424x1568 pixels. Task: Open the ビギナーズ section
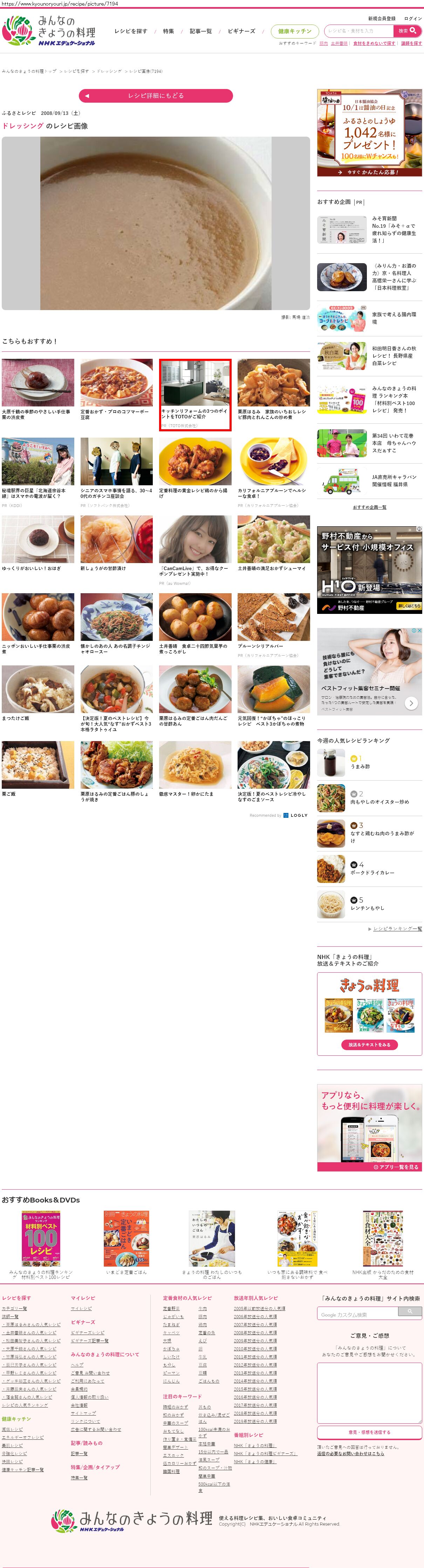click(x=241, y=31)
